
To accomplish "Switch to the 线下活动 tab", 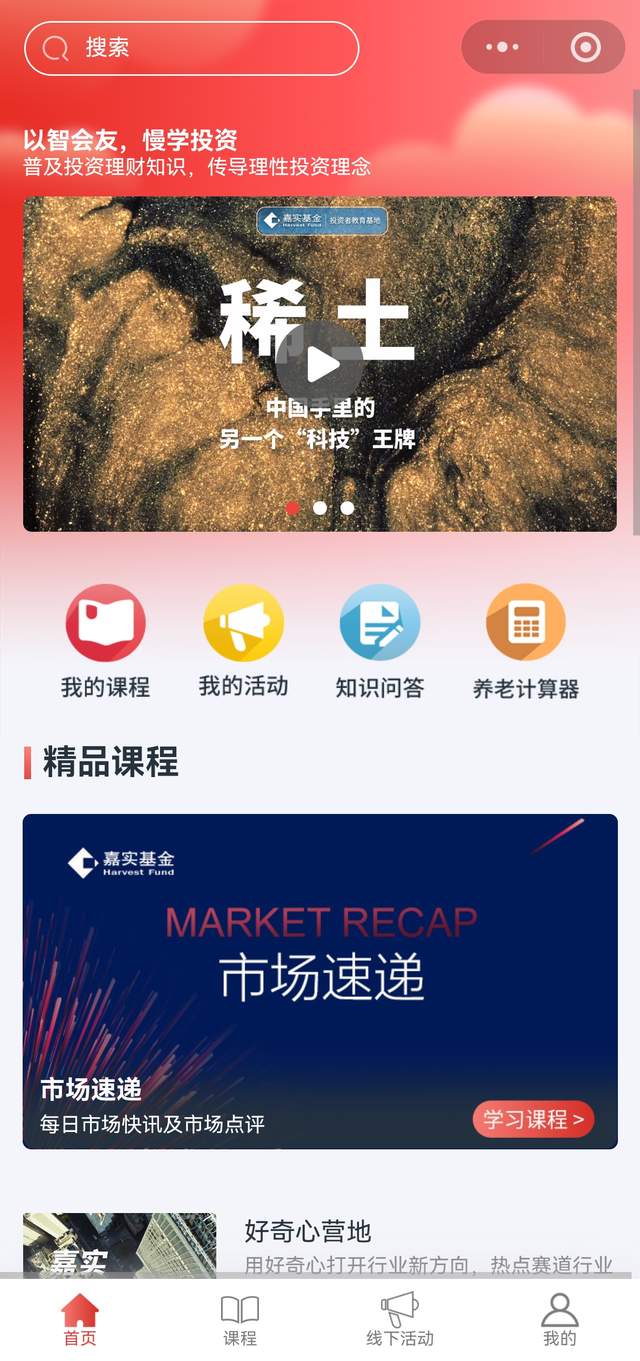I will coord(399,1320).
